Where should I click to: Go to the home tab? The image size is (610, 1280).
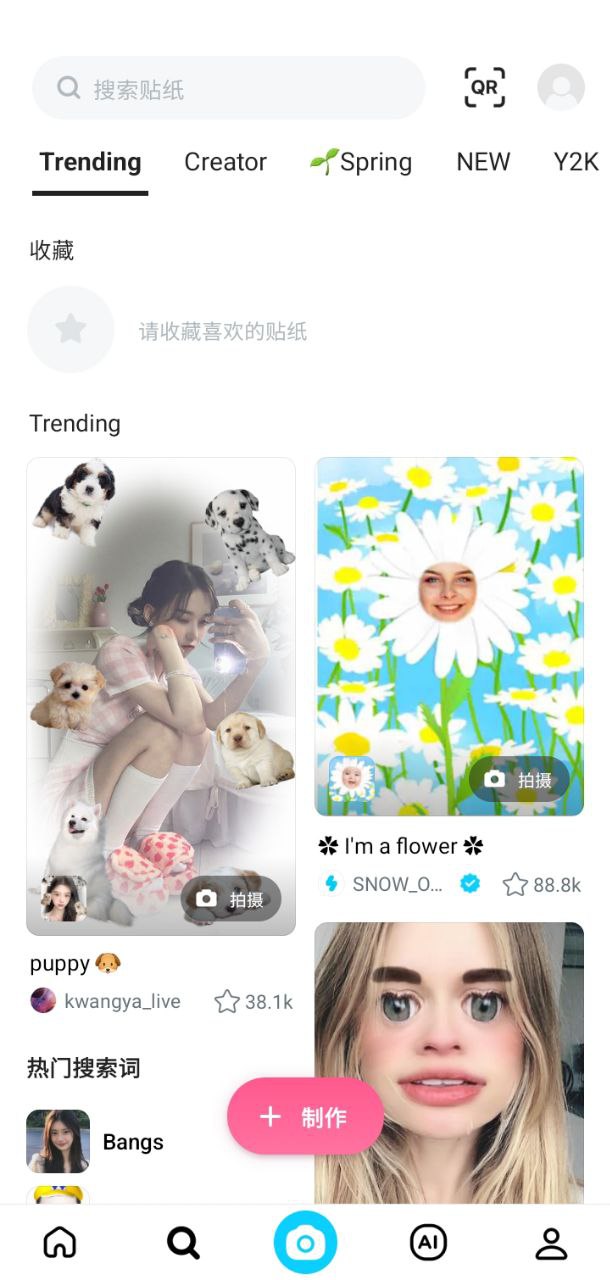pos(60,1243)
